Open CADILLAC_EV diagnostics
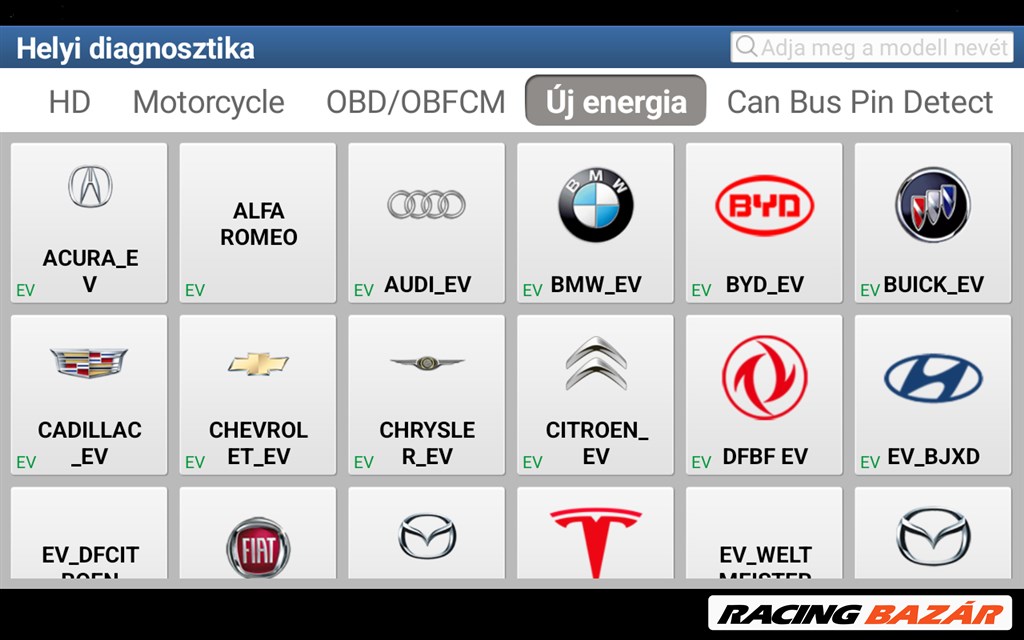Viewport: 1024px width, 640px height. point(89,395)
